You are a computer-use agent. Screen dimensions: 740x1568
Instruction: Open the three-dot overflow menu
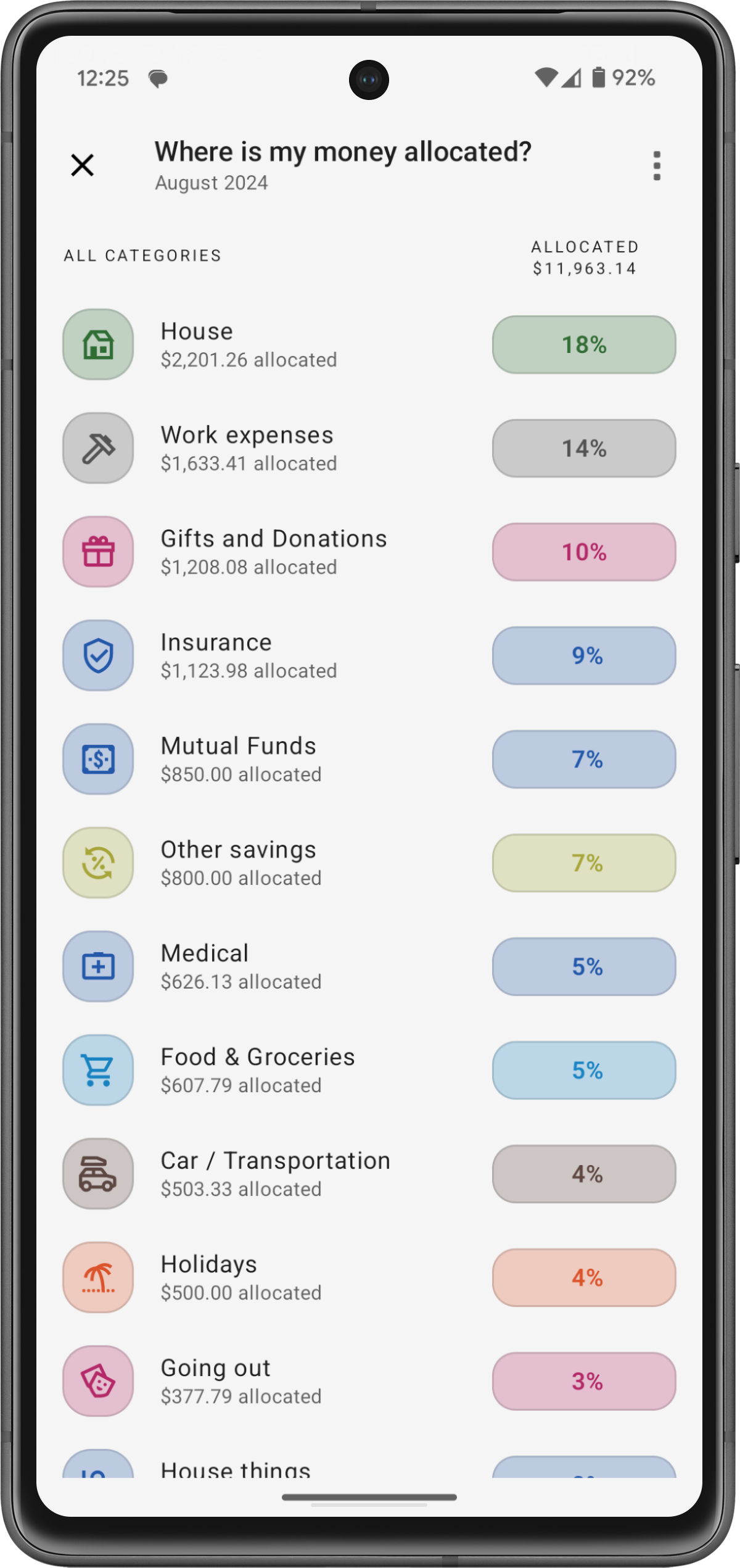pyautogui.click(x=657, y=165)
